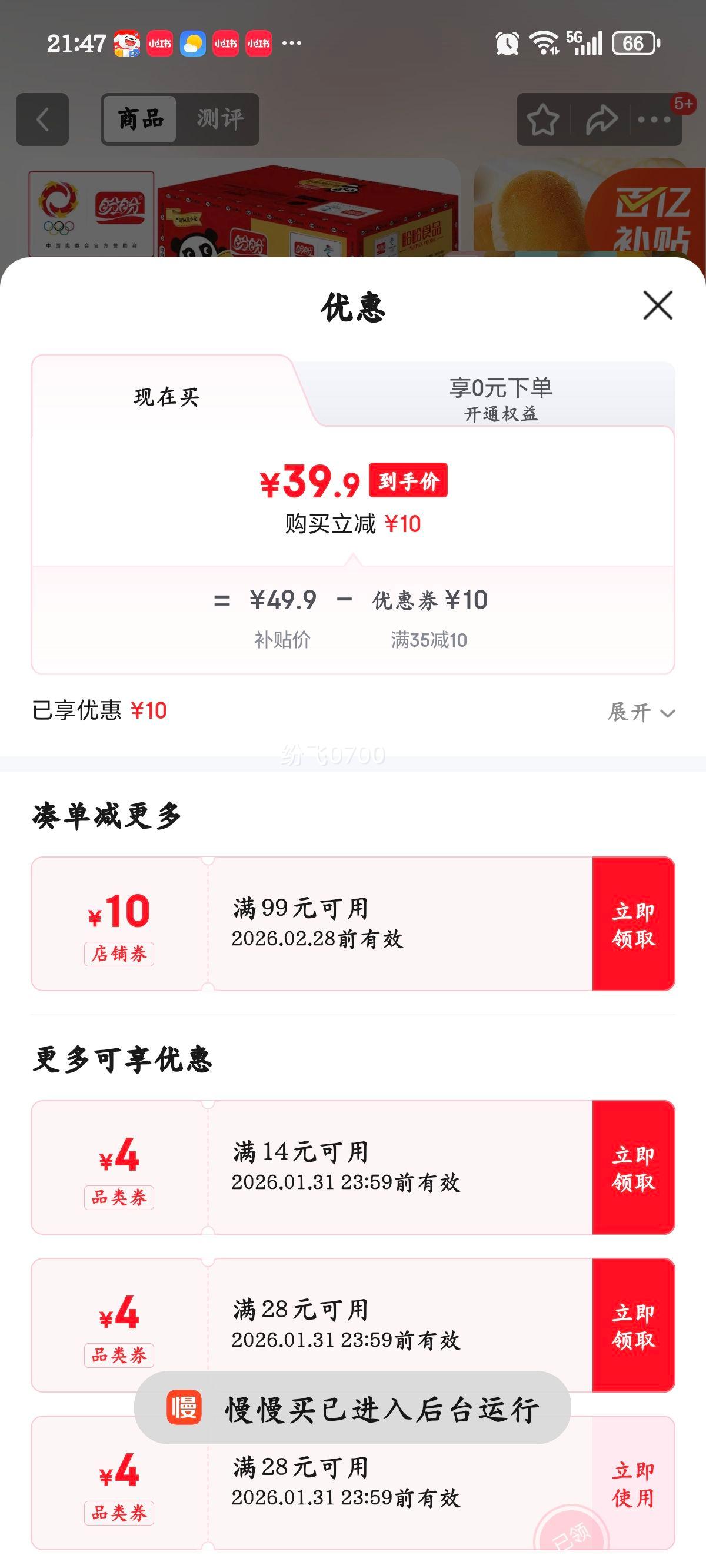The image size is (706, 1568).
Task: Switch to the 测评 tab
Action: [219, 119]
